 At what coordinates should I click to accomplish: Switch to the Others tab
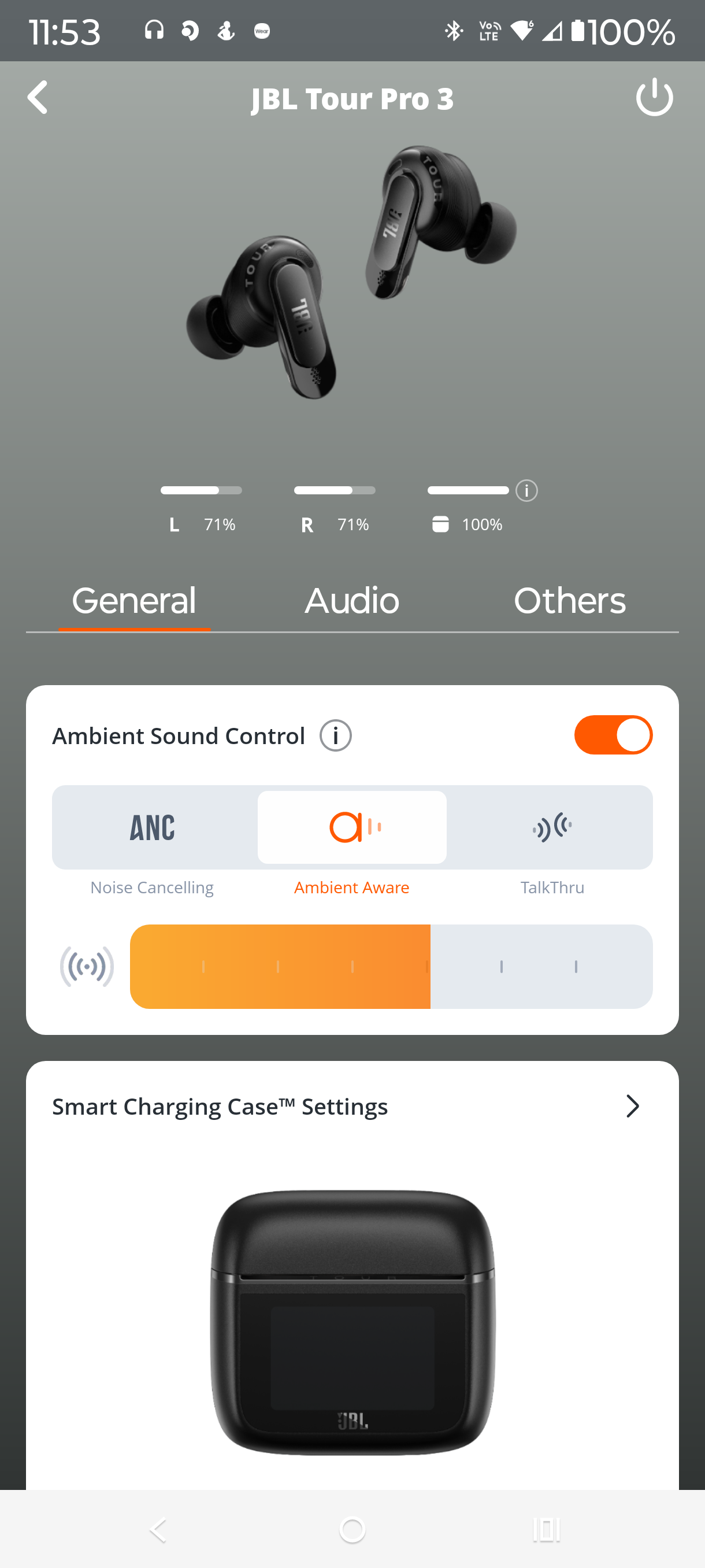click(x=569, y=601)
